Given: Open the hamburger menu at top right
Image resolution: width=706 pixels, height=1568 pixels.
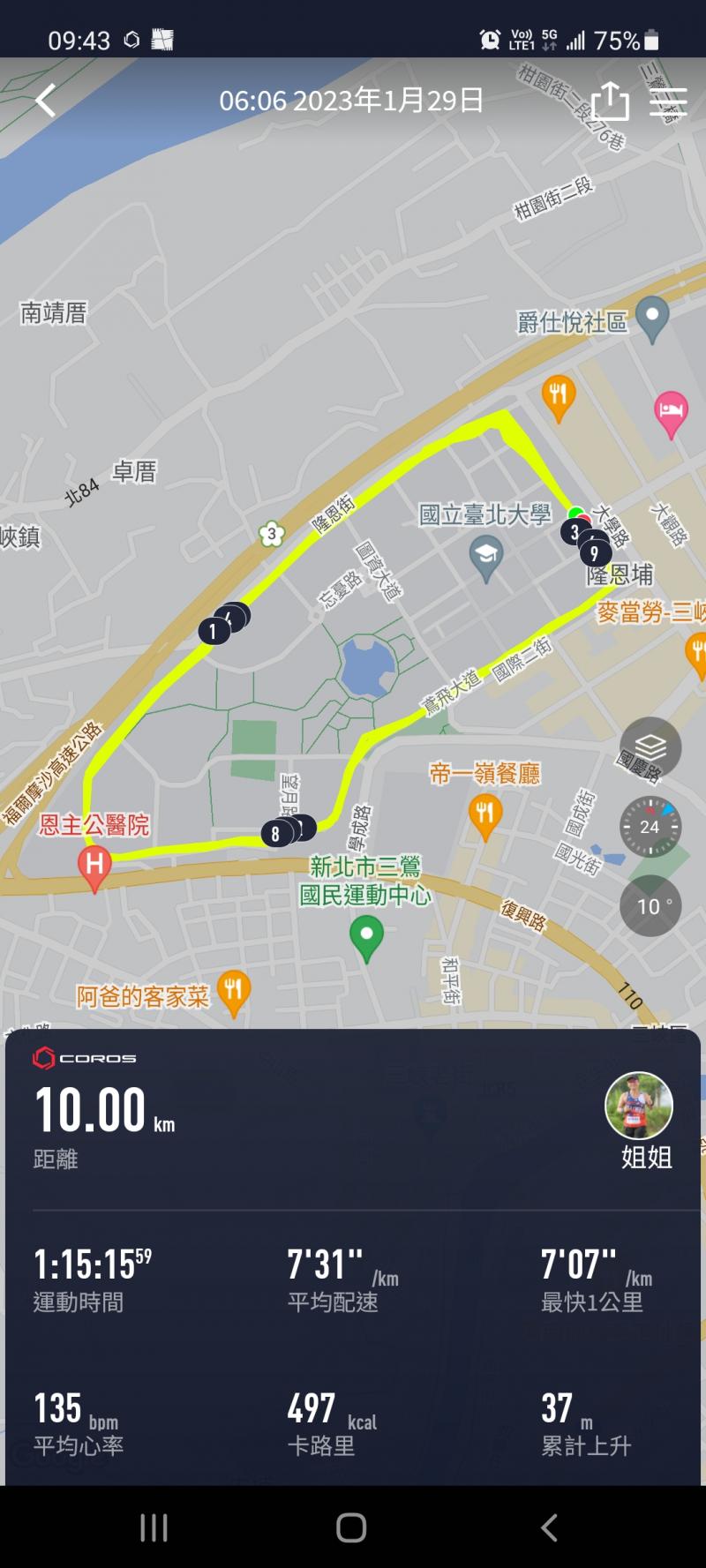Looking at the screenshot, I should pos(668,101).
